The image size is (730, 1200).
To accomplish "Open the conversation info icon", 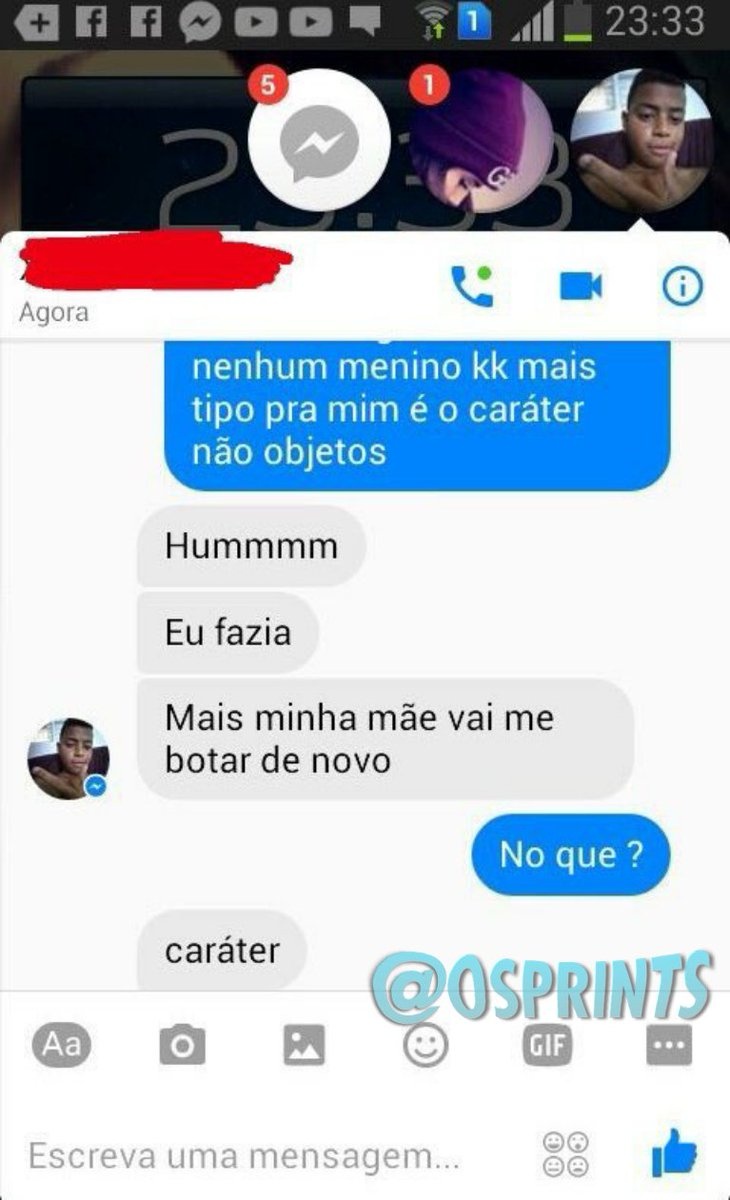I will coord(682,287).
